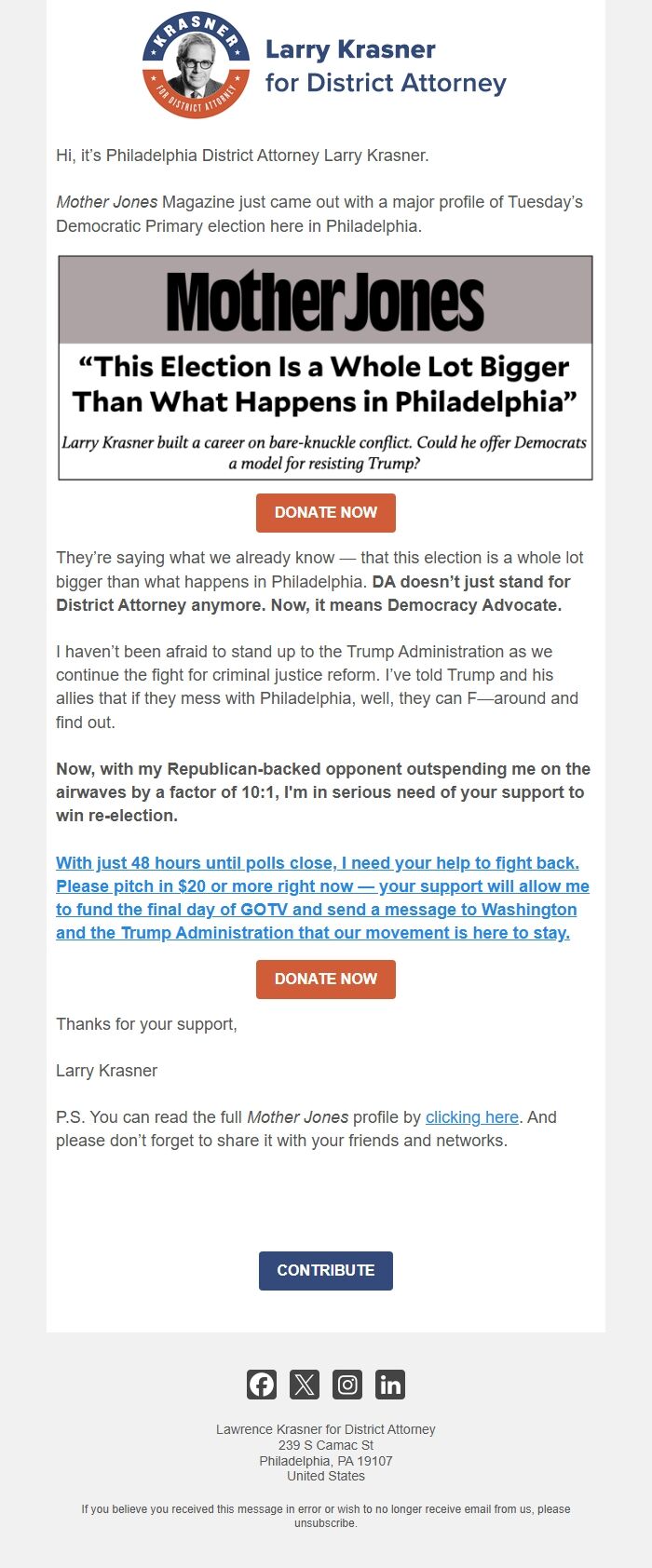Open the Mother Jones article banner
Viewport: 652px width, 1568px height.
(x=325, y=368)
